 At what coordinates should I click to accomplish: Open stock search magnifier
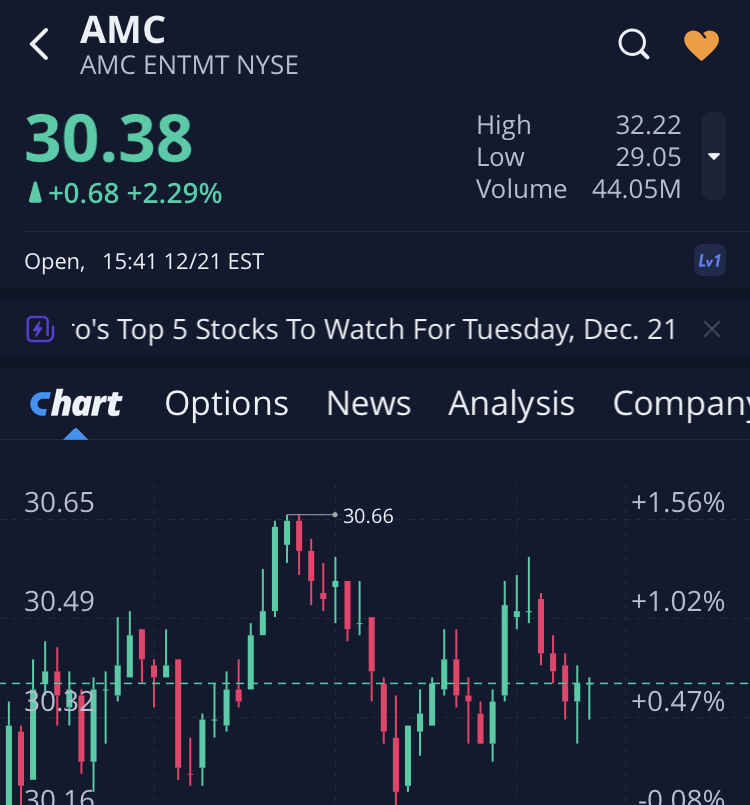pos(634,44)
